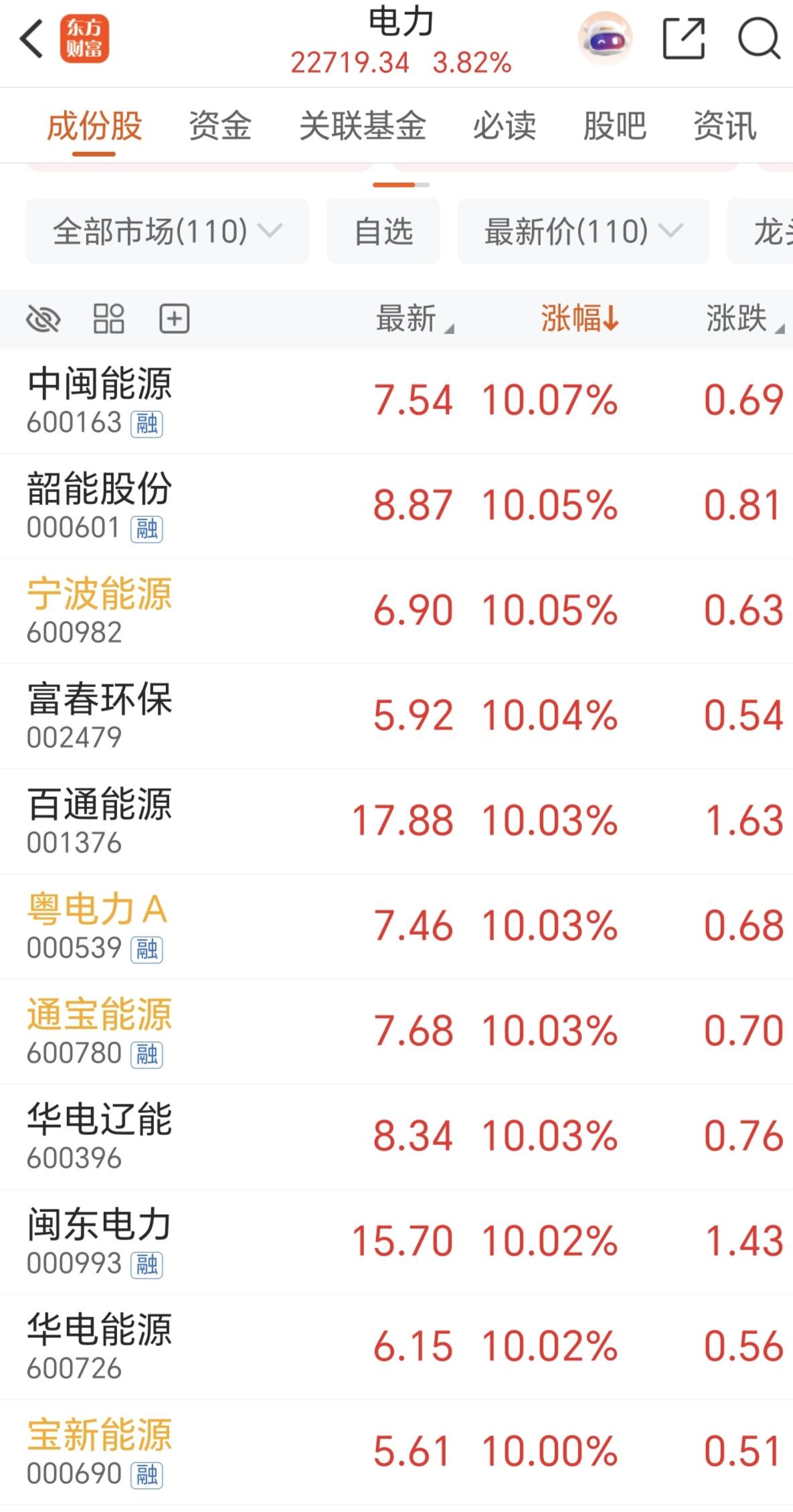Toggle the hide-prices eye icon

click(42, 319)
